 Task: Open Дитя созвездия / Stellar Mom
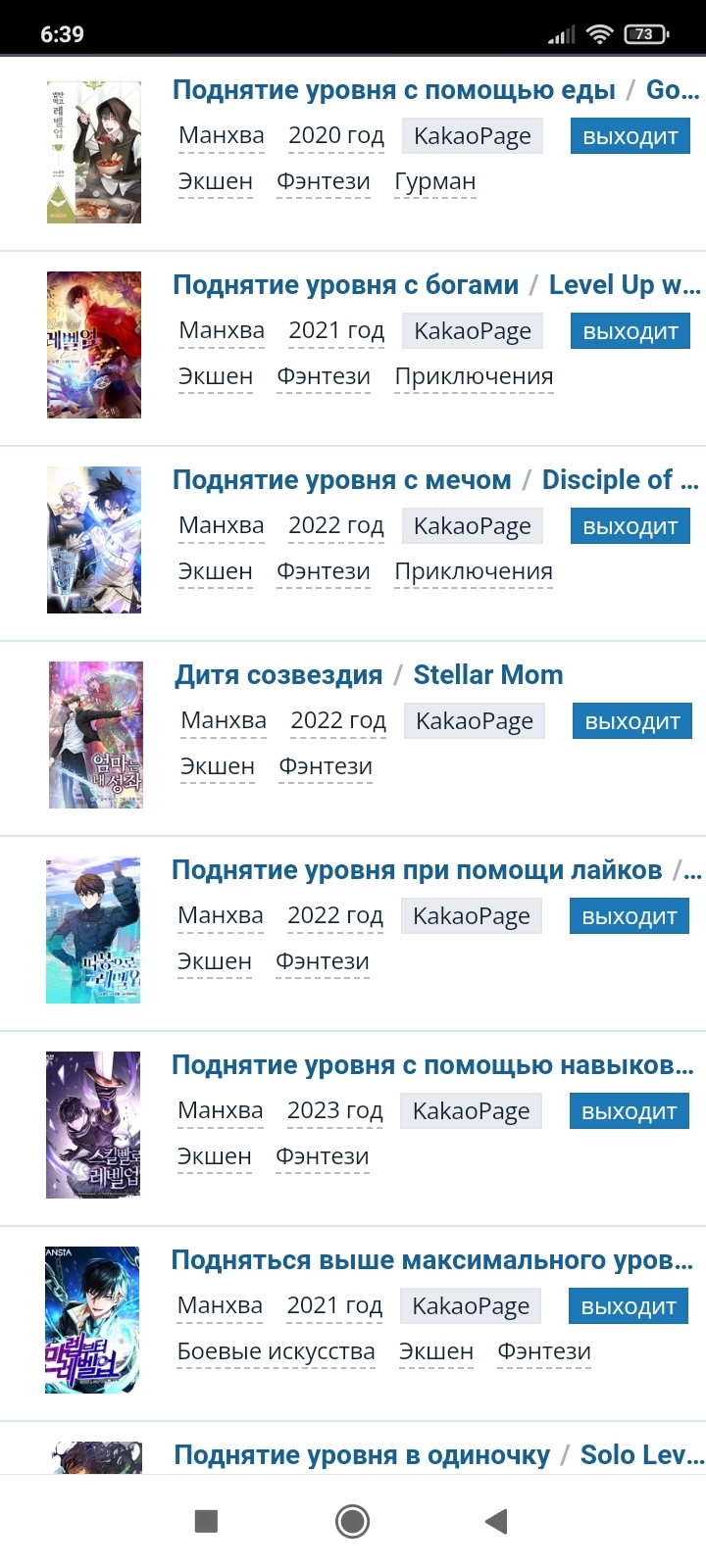[x=369, y=675]
